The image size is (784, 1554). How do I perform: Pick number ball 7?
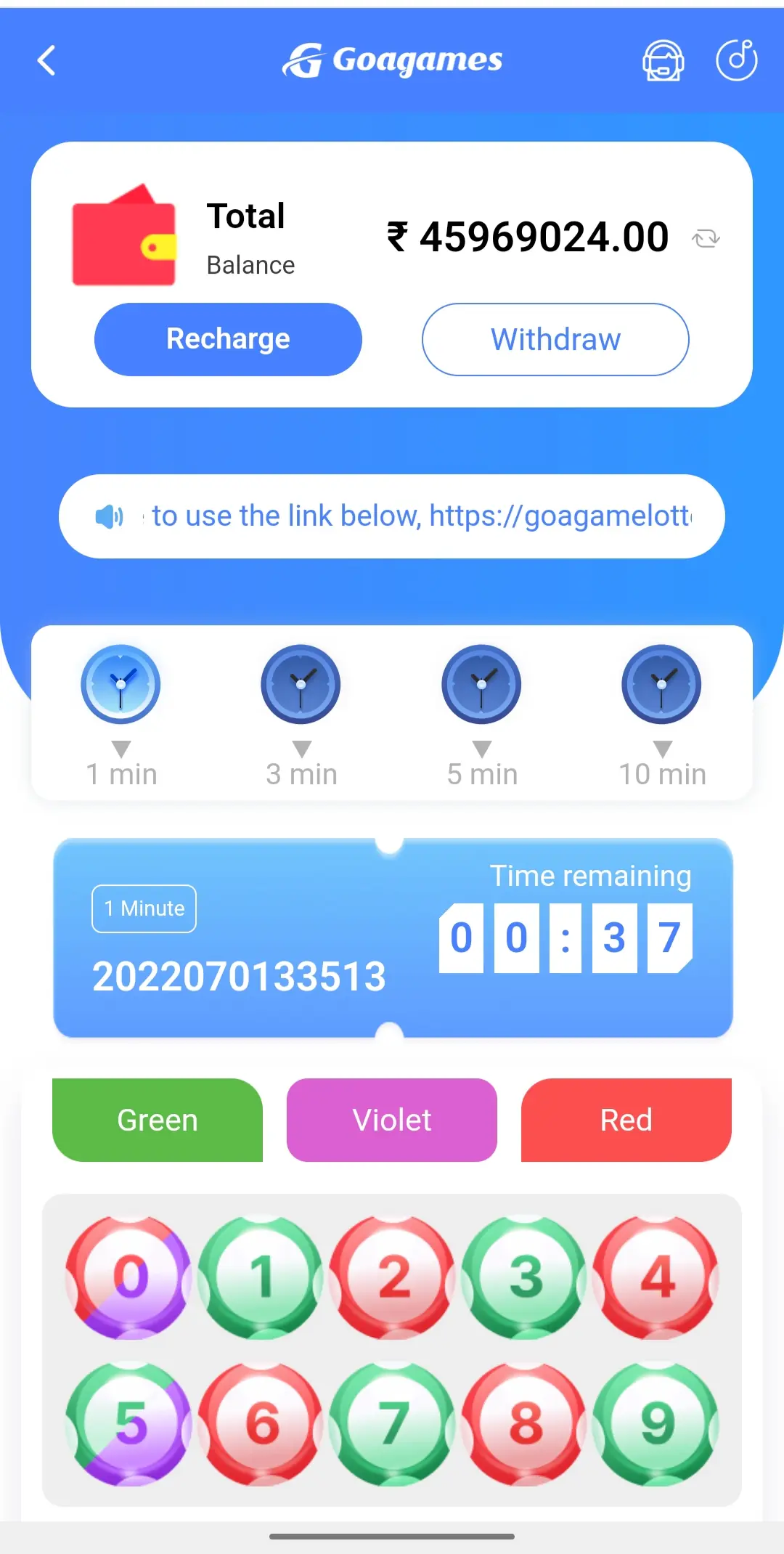[x=393, y=1423]
